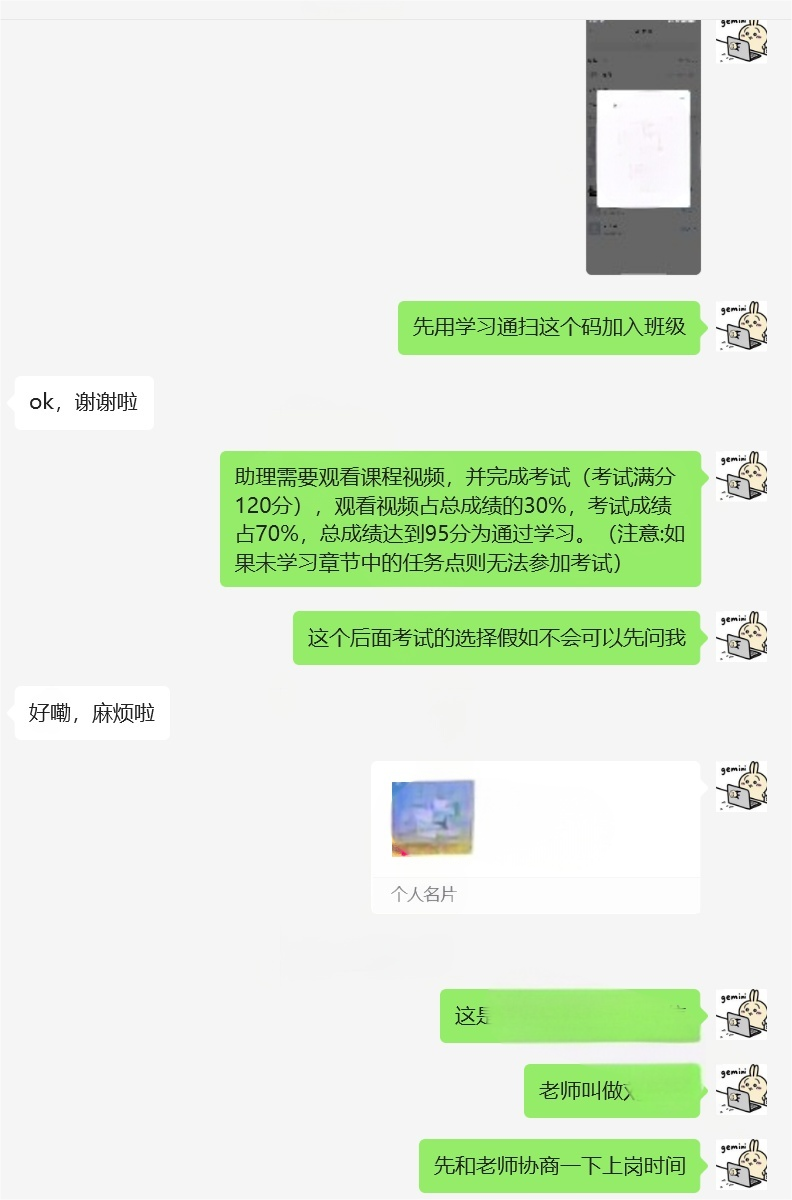Open the shared 个人名片 contact card
Screen dimensions: 792x1200
pos(535,836)
